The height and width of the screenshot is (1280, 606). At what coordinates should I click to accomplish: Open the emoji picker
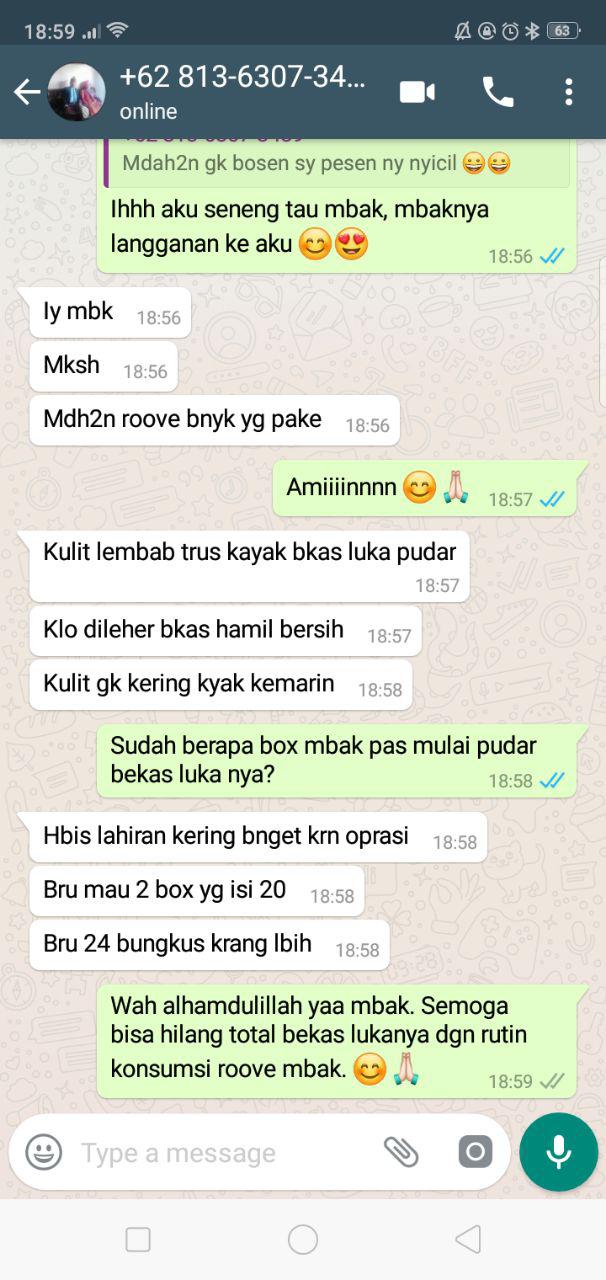43,1152
